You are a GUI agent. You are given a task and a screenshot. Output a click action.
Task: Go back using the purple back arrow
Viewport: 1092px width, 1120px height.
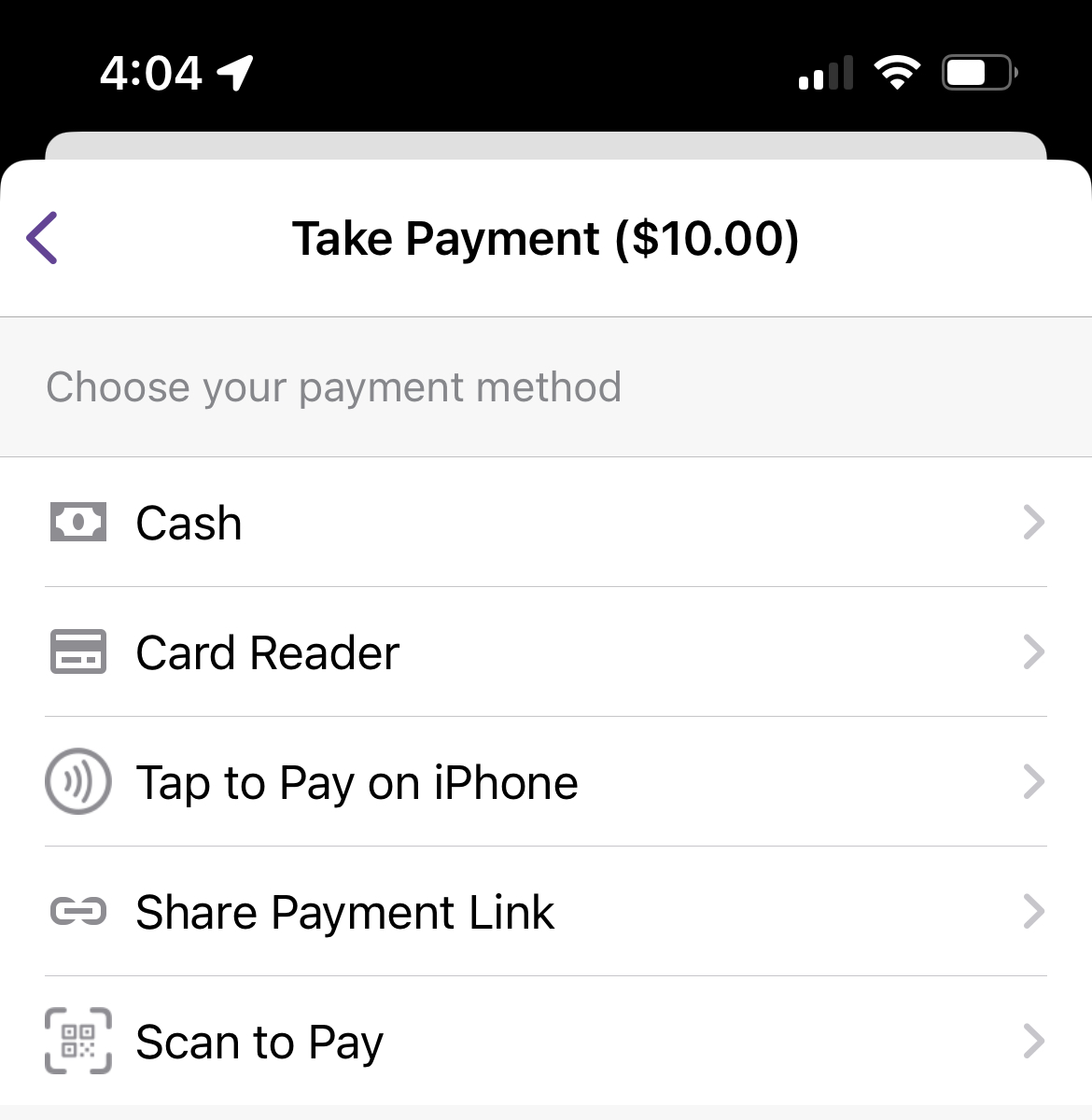point(43,238)
